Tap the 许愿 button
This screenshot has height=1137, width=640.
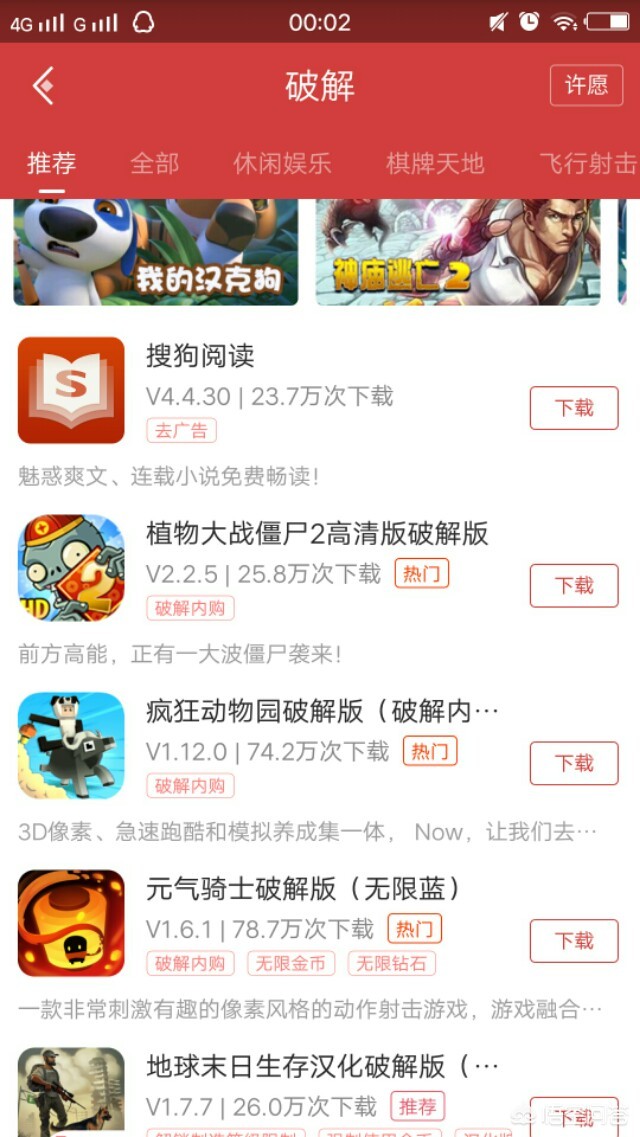pyautogui.click(x=586, y=86)
